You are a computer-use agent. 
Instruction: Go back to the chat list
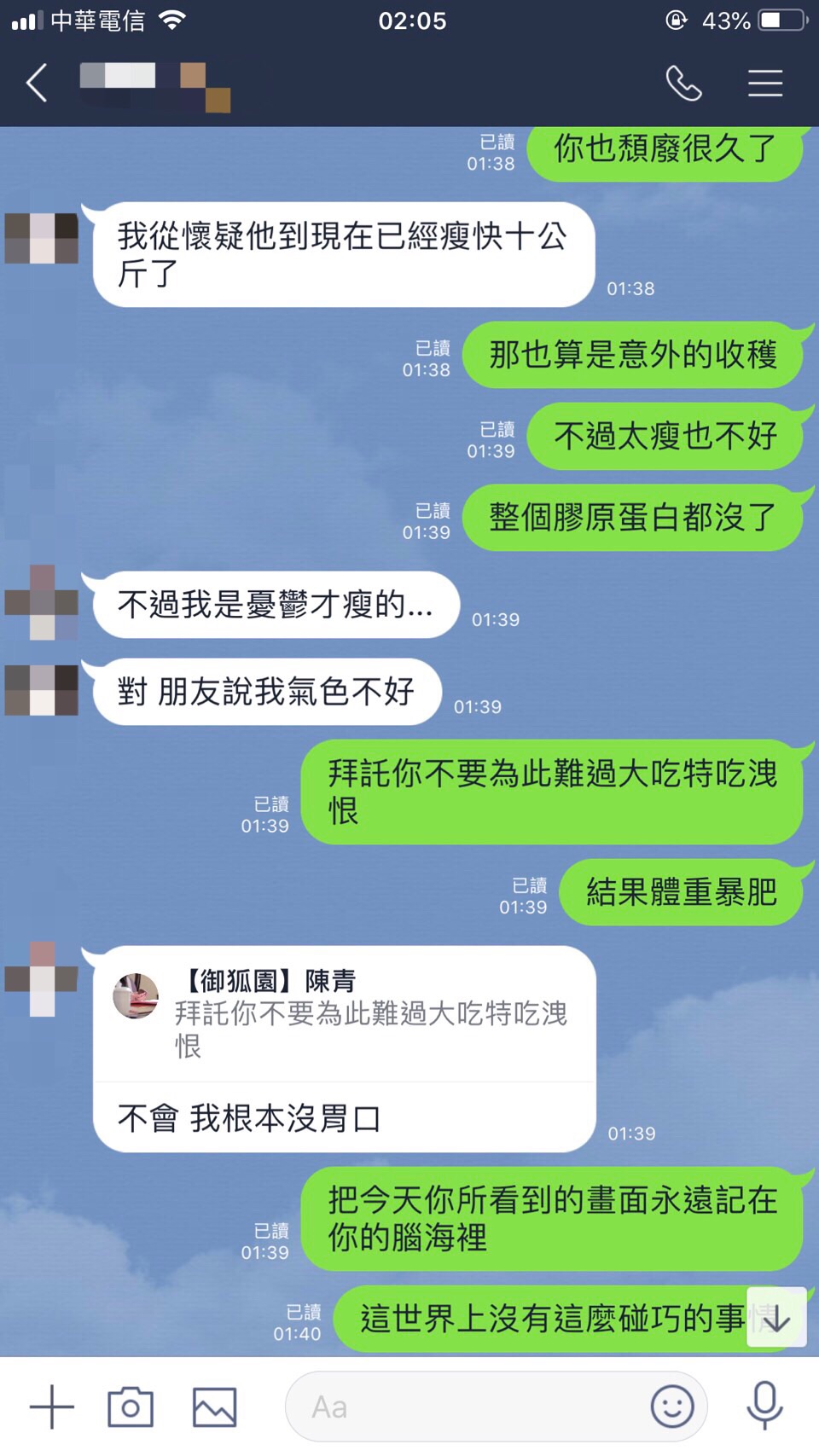pyautogui.click(x=37, y=84)
